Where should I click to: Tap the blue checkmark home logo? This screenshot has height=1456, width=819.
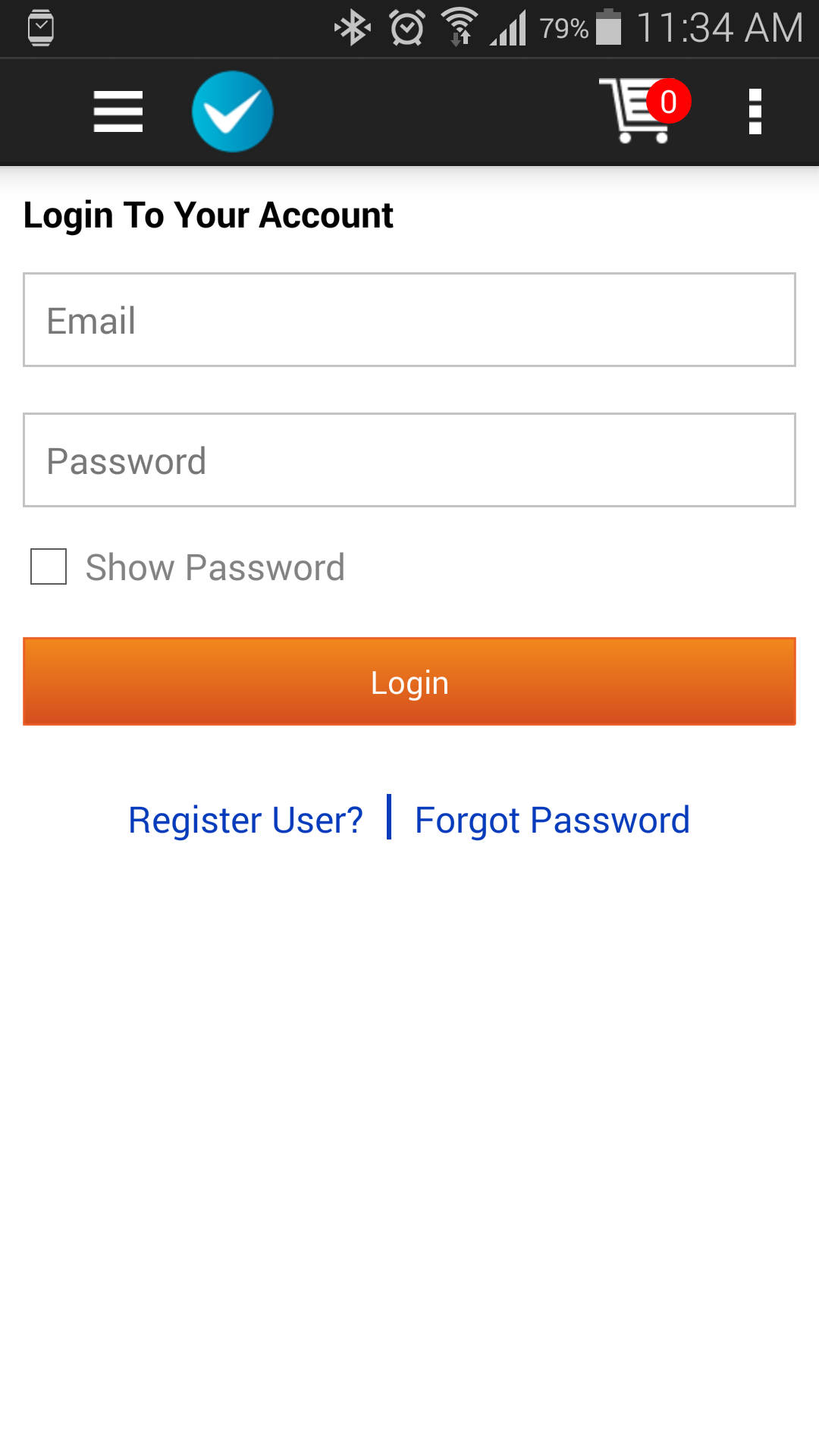tap(232, 111)
